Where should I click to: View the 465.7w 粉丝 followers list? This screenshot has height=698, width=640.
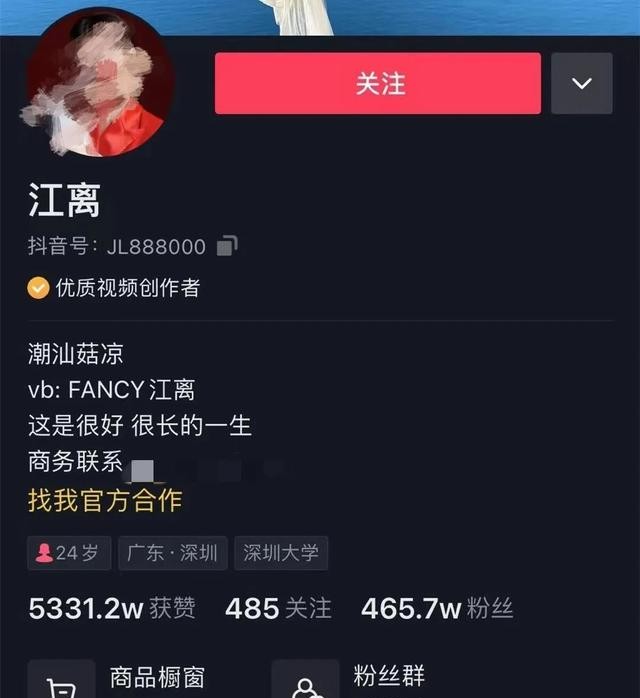pos(438,607)
